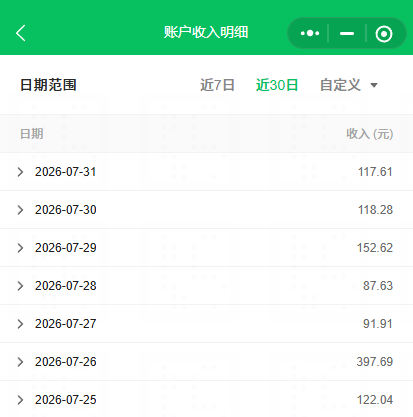Go back using the header arrow

tap(21, 33)
